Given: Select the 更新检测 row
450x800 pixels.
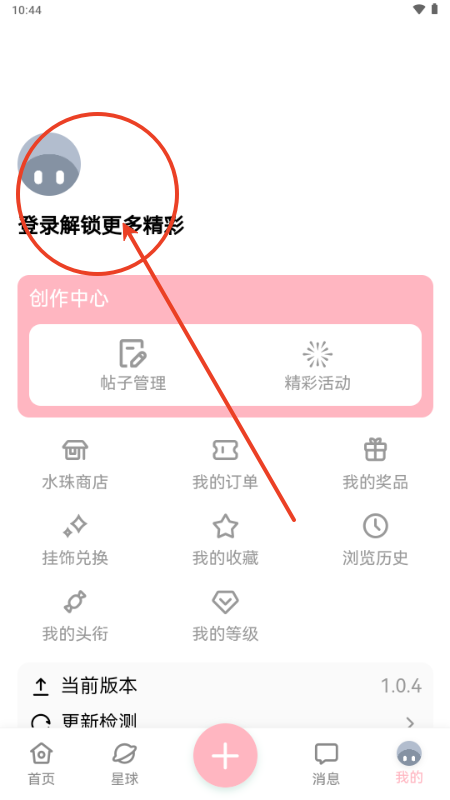Looking at the screenshot, I should [x=225, y=720].
